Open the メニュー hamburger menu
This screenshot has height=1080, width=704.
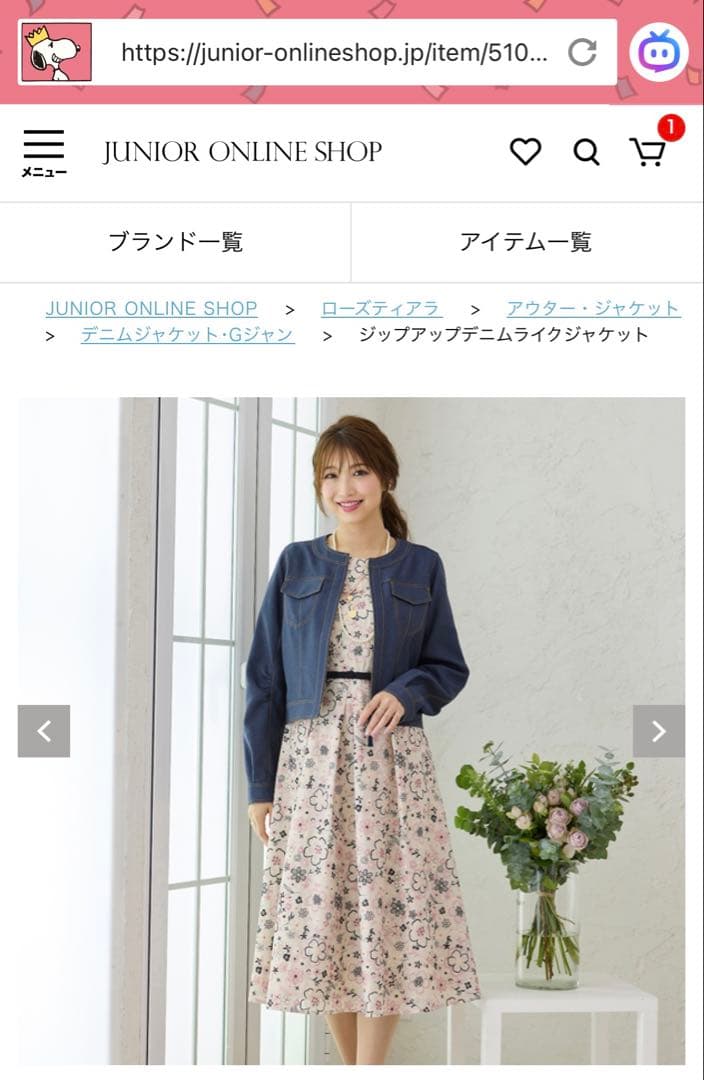tap(43, 153)
